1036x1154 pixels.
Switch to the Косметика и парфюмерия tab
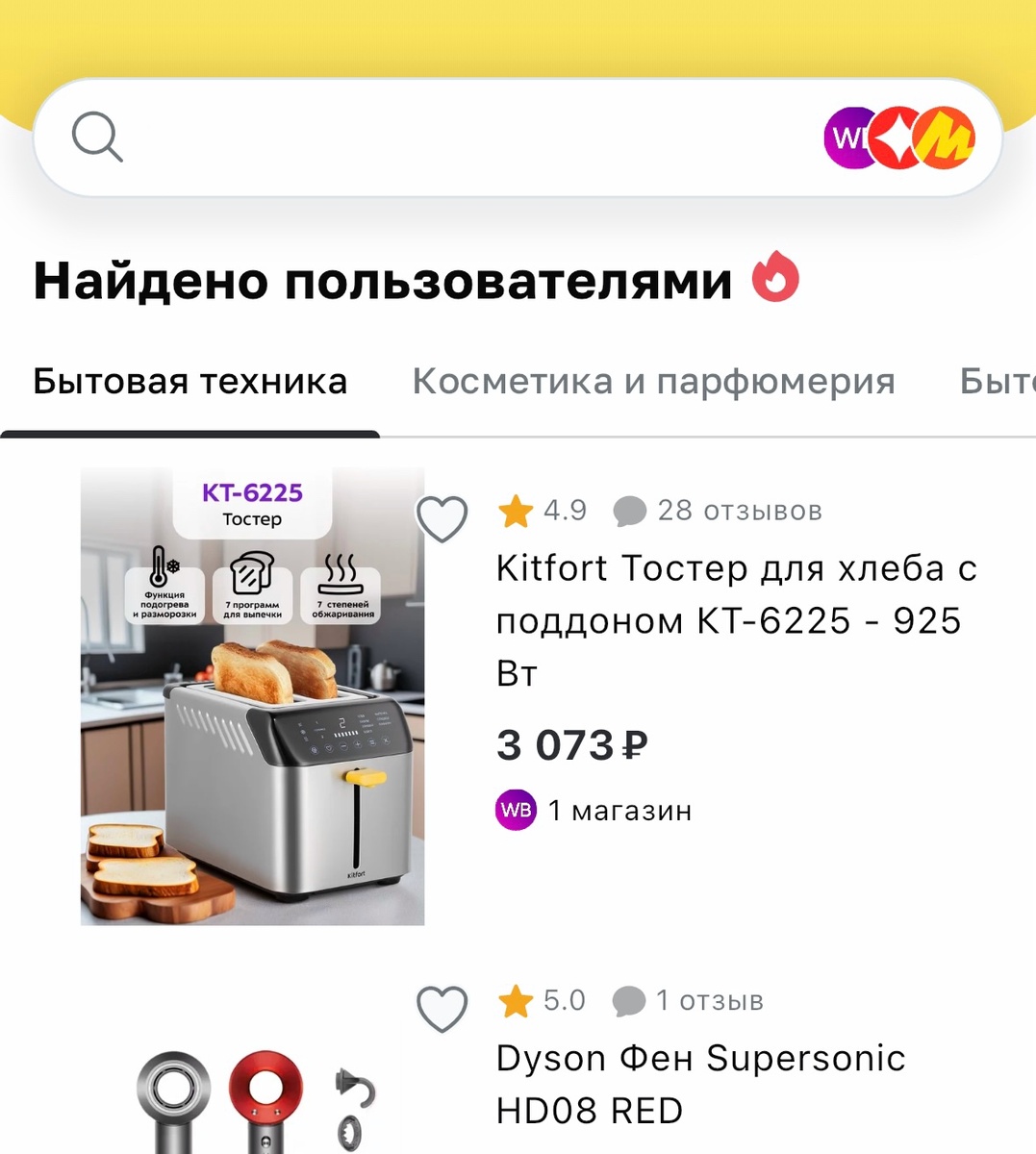point(654,382)
